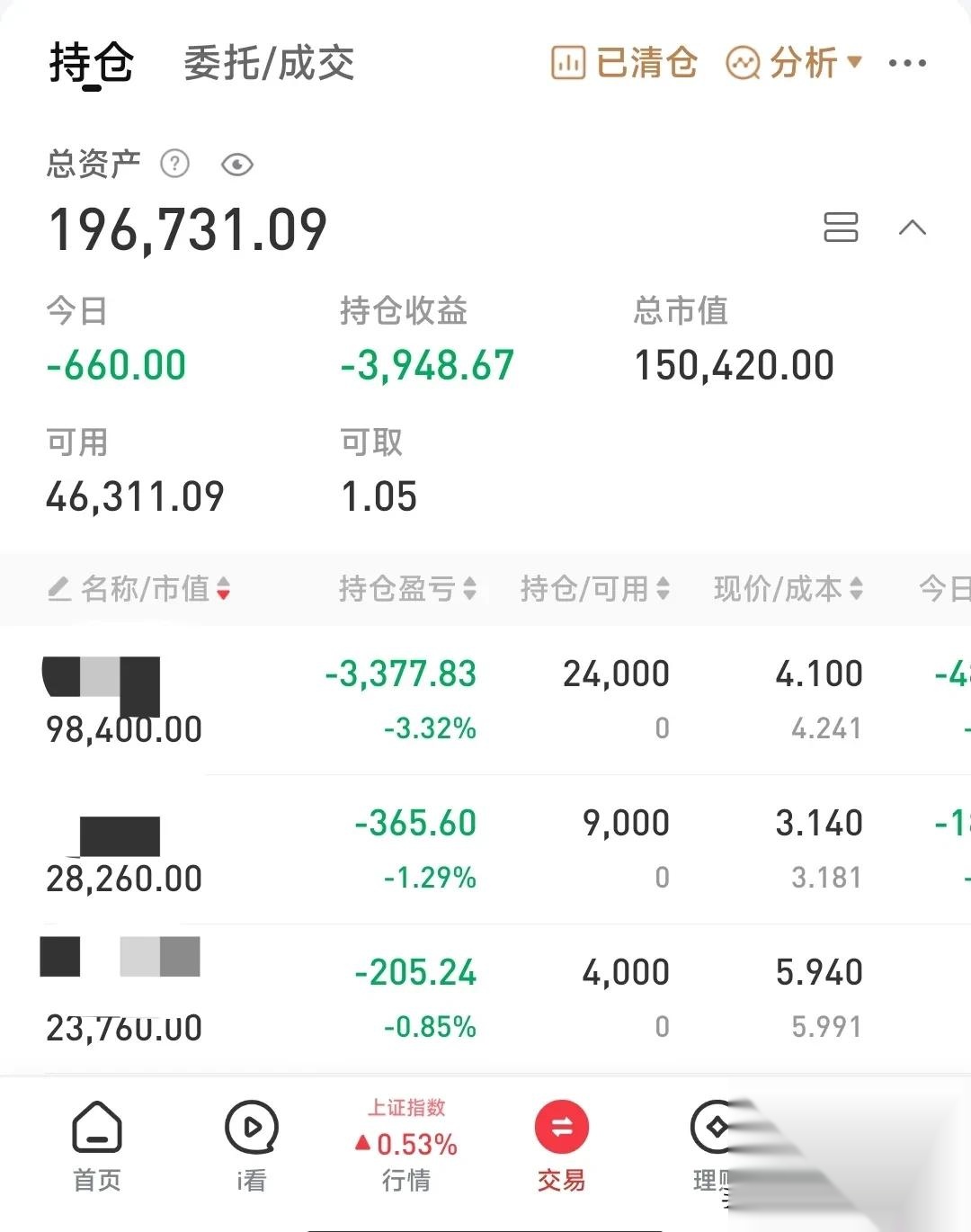The width and height of the screenshot is (971, 1232).
Task: Open the holding row valued 98,400.00
Action: [x=360, y=701]
